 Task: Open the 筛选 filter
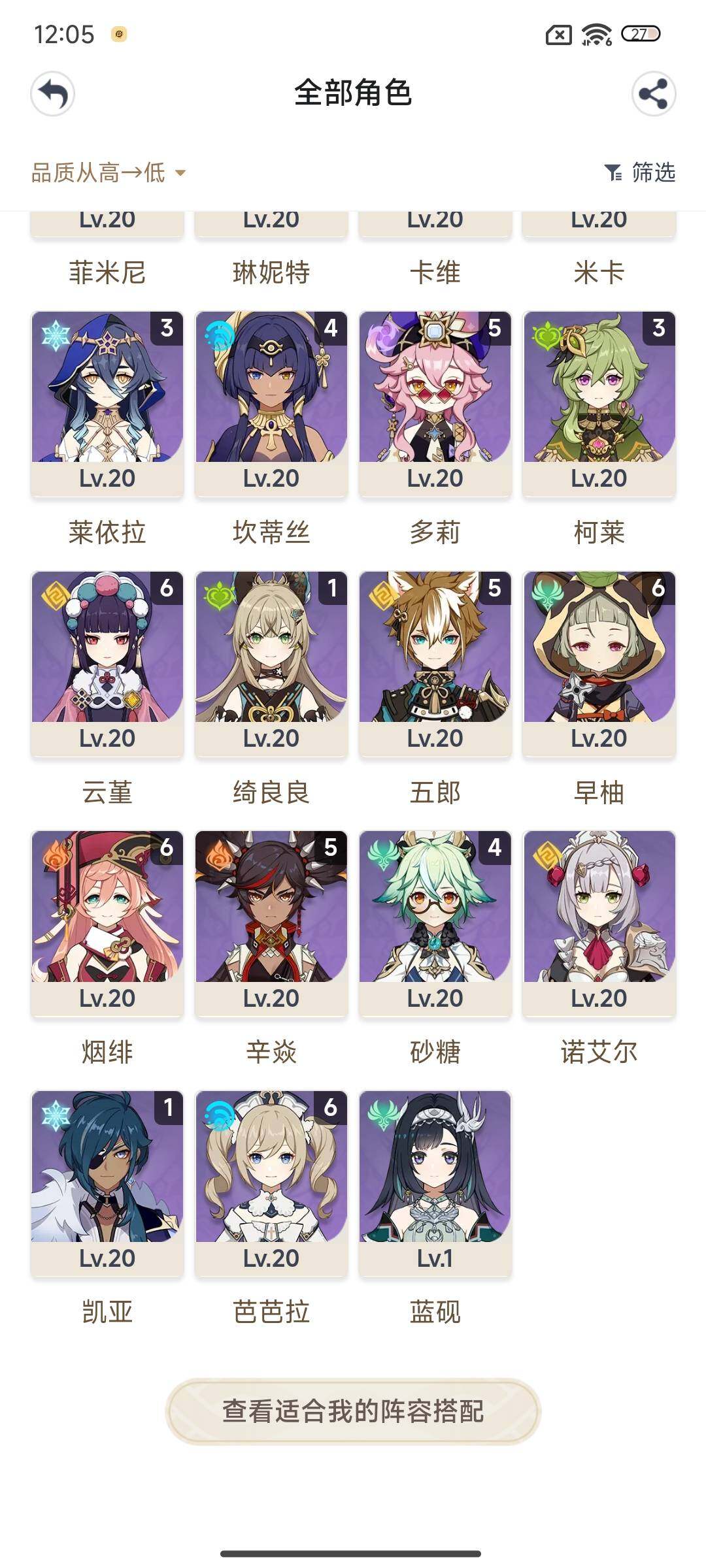click(x=640, y=172)
